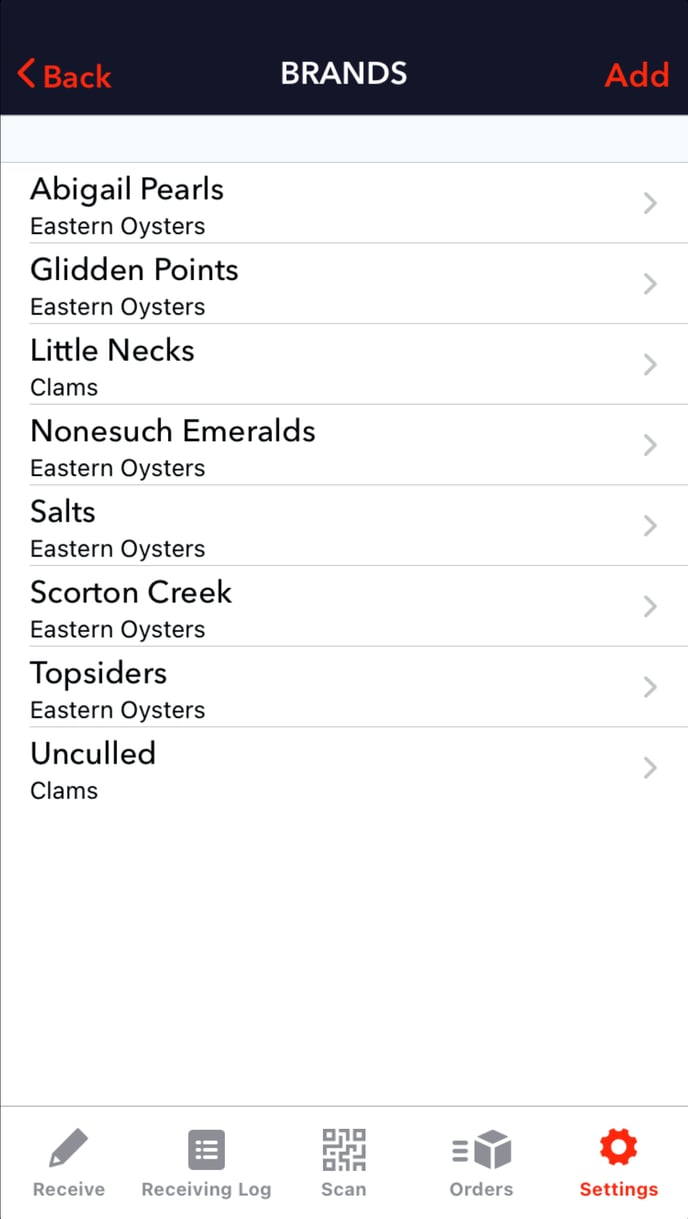Select the Unculled clams row
This screenshot has width=688, height=1219.
[344, 768]
